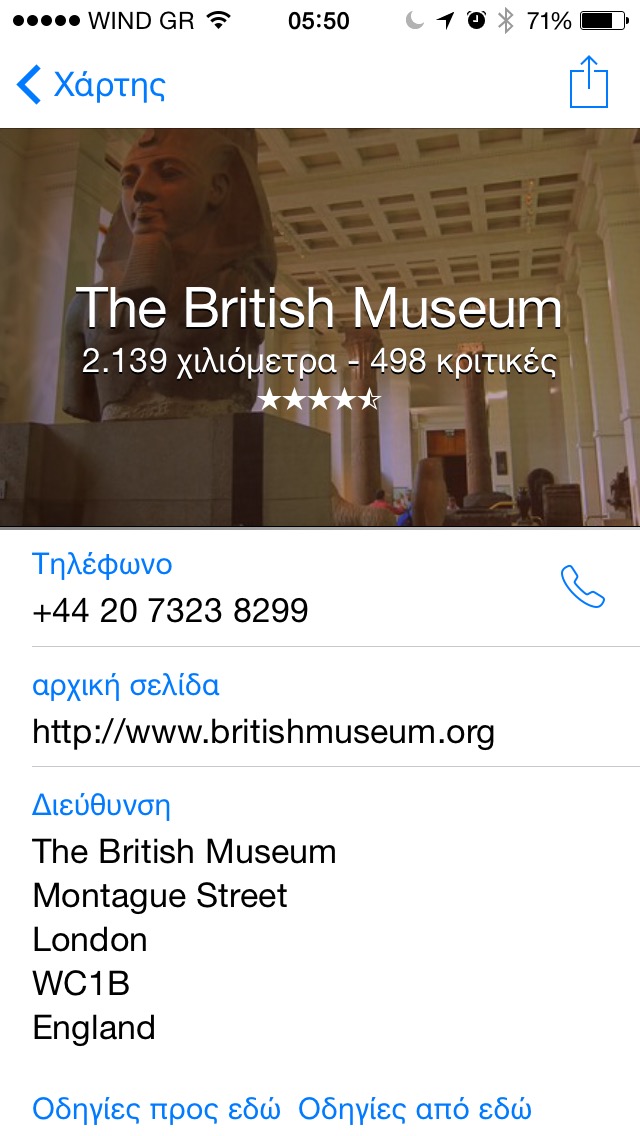Image resolution: width=640 pixels, height=1136 pixels.
Task: Call the museum phone number
Action: [x=582, y=587]
